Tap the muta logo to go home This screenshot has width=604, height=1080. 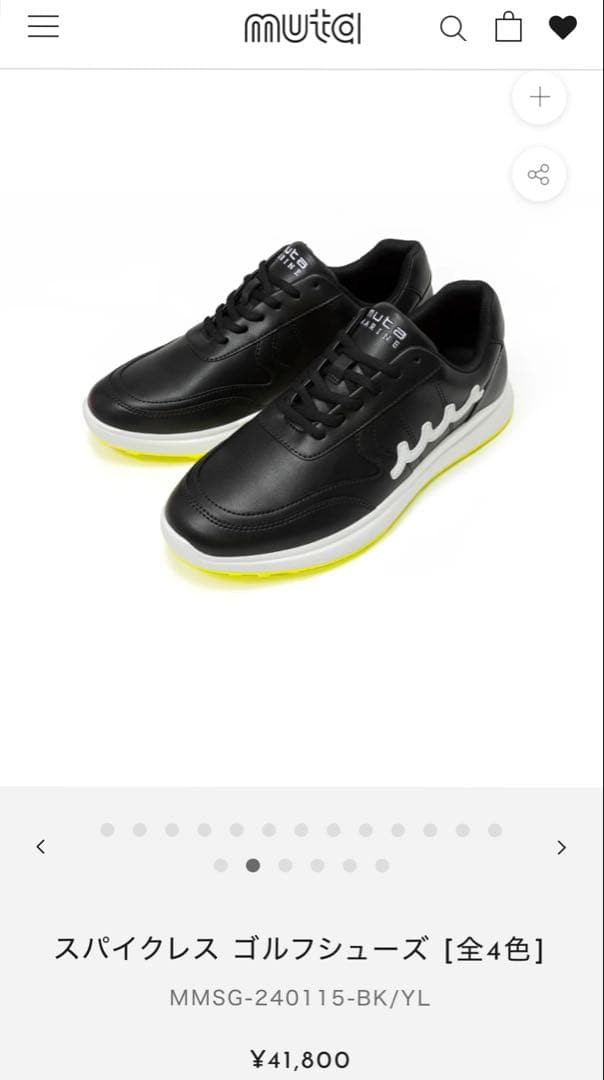tap(302, 29)
